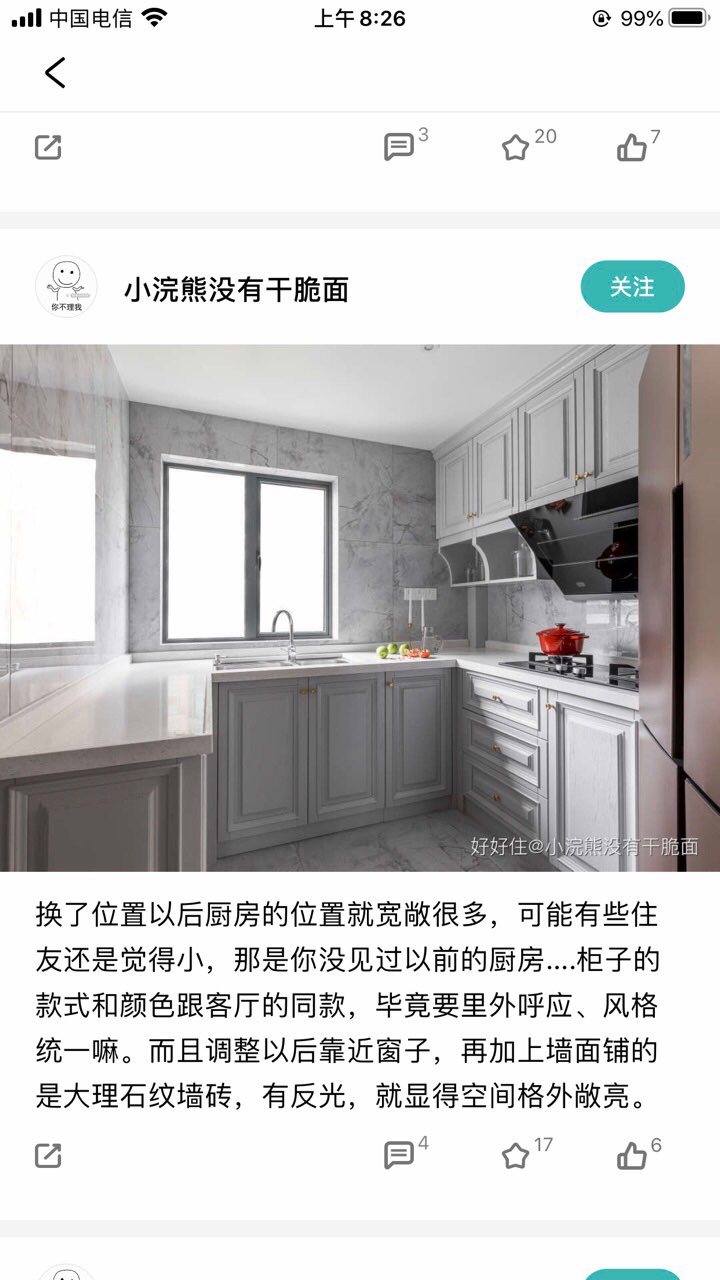Favorite the post with 20 stars
The width and height of the screenshot is (720, 1280).
click(x=515, y=148)
